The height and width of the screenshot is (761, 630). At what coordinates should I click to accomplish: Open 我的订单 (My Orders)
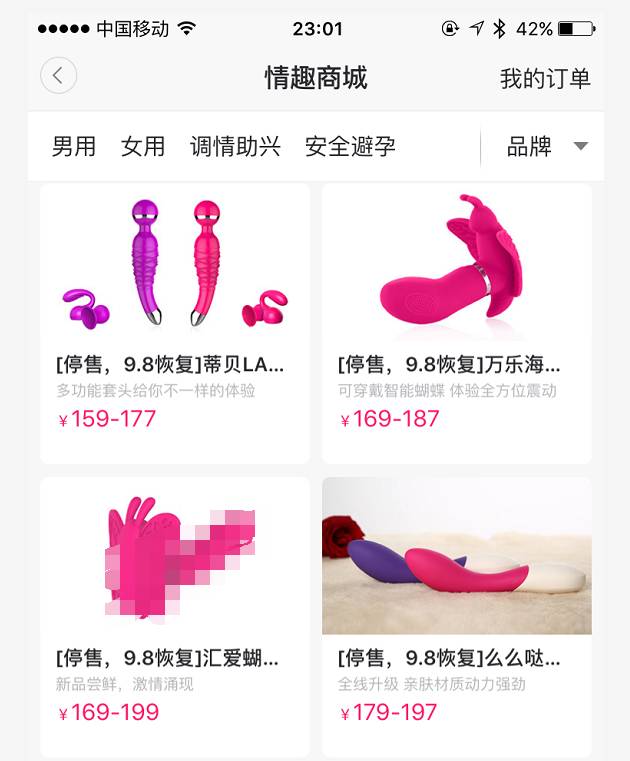(x=545, y=78)
